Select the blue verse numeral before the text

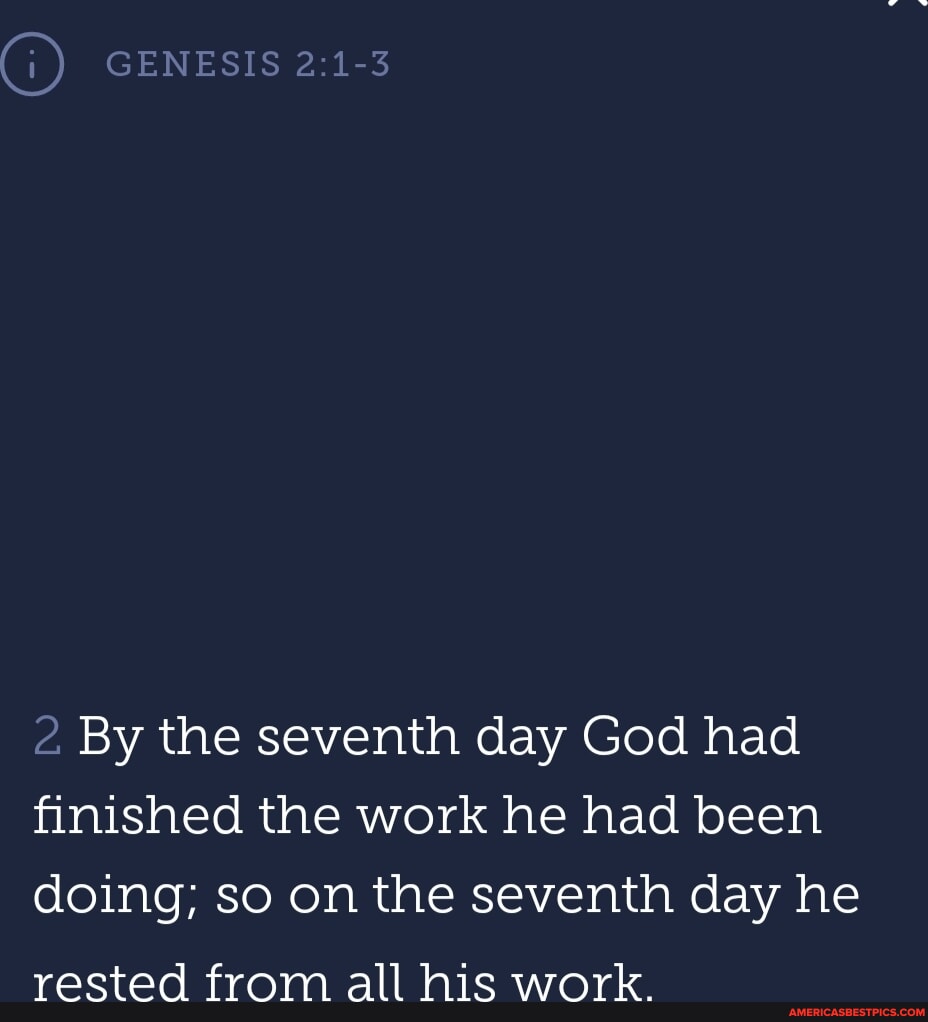coord(46,735)
